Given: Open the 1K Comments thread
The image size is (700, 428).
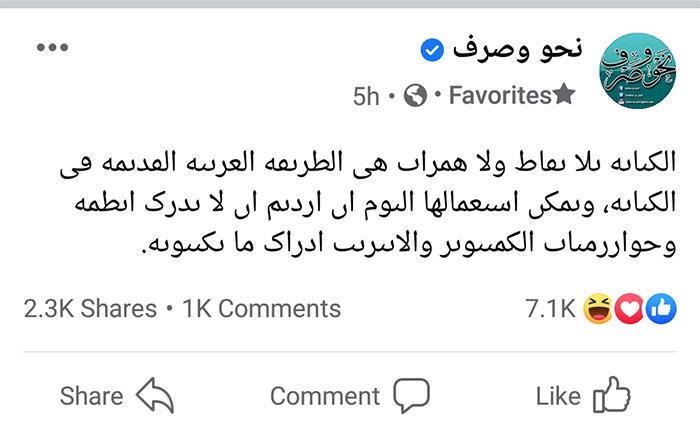Looking at the screenshot, I should [x=262, y=309].
